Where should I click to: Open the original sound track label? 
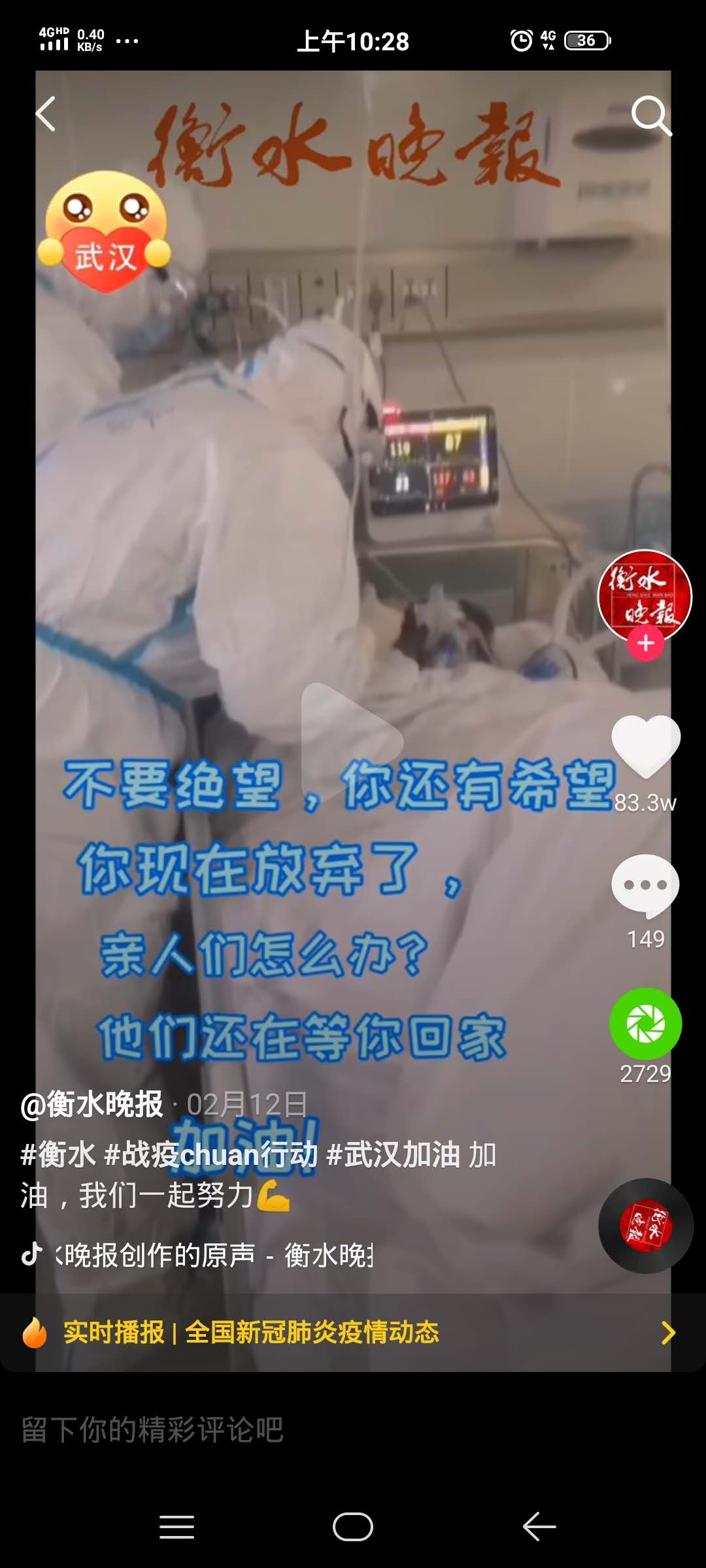tap(209, 1255)
